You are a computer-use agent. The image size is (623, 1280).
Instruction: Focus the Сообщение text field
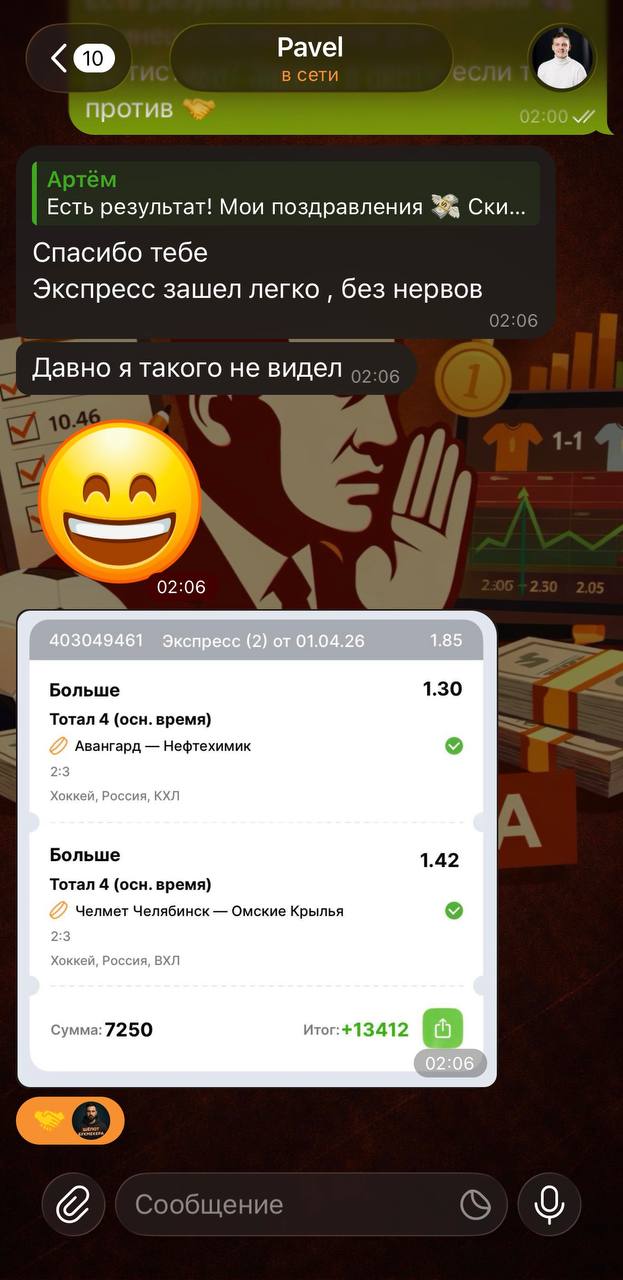pos(290,1205)
